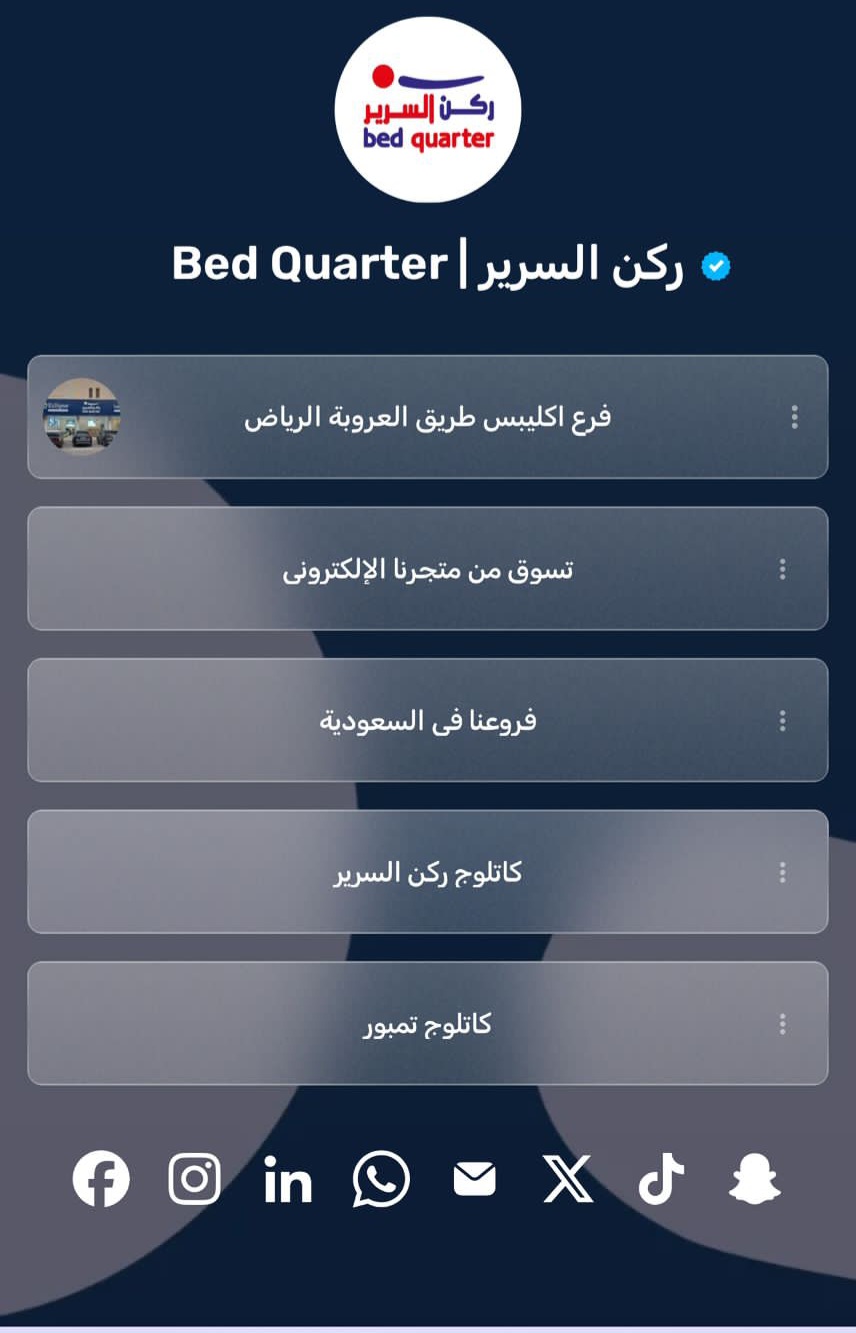Image resolution: width=856 pixels, height=1333 pixels.
Task: Open the TikTok profile
Action: 661,1180
